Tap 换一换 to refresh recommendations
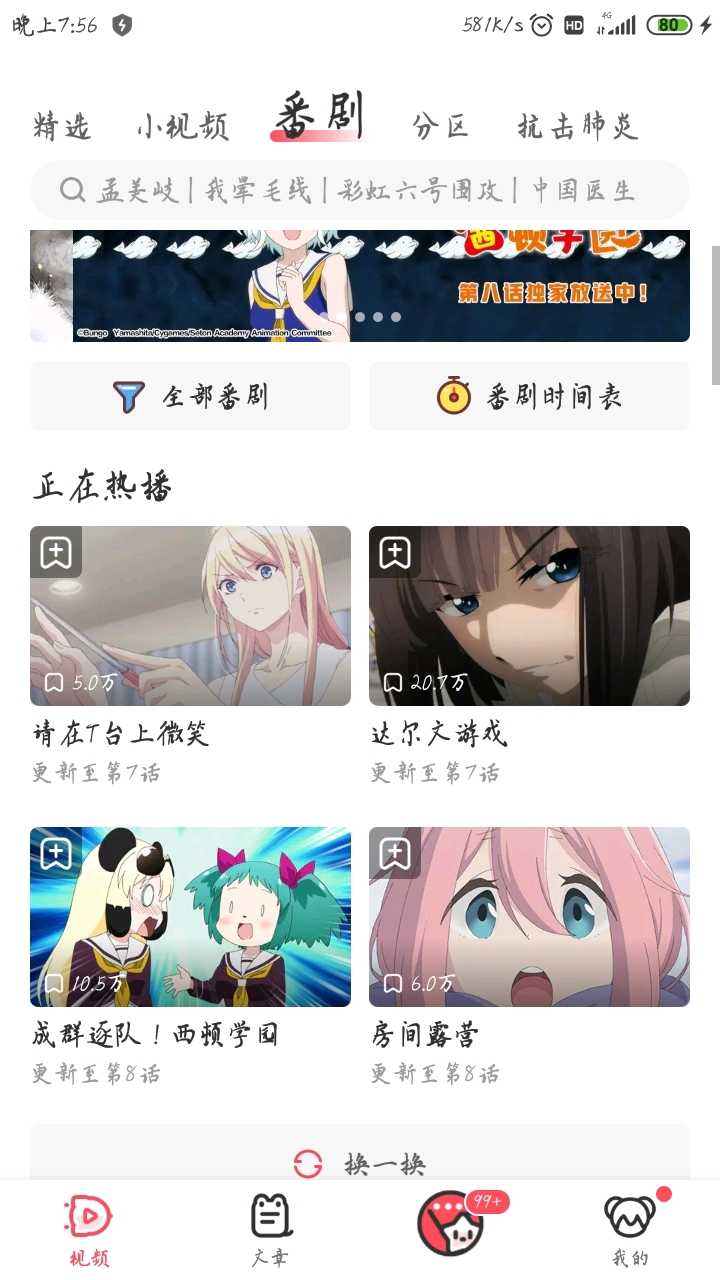Screen dimensions: 720x1280 [x=360, y=1164]
